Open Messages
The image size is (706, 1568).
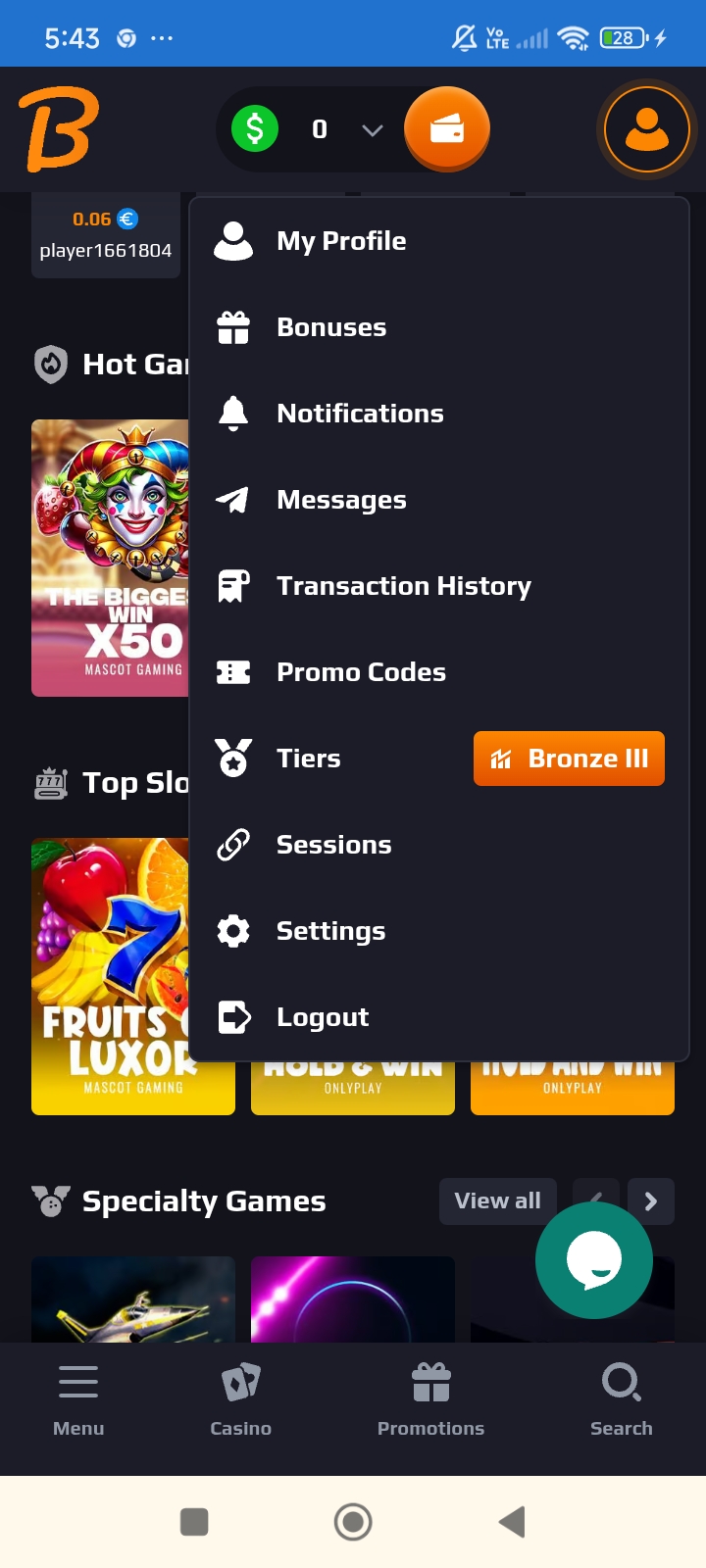(340, 500)
